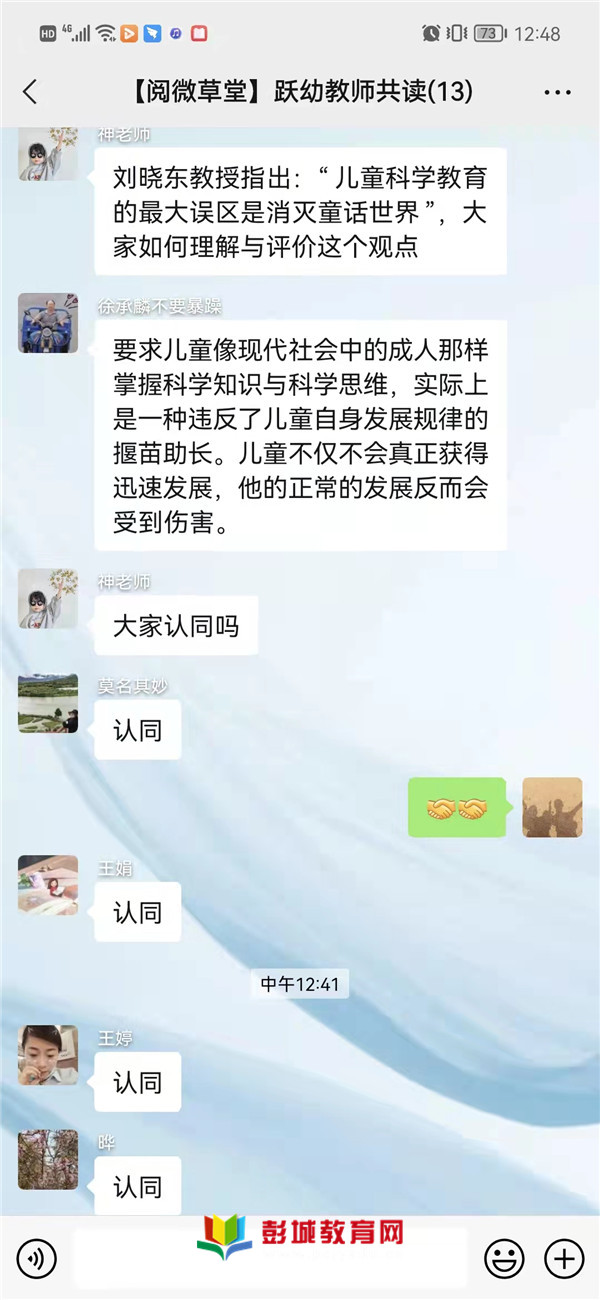Open 王婷's profile avatar

[48, 1055]
